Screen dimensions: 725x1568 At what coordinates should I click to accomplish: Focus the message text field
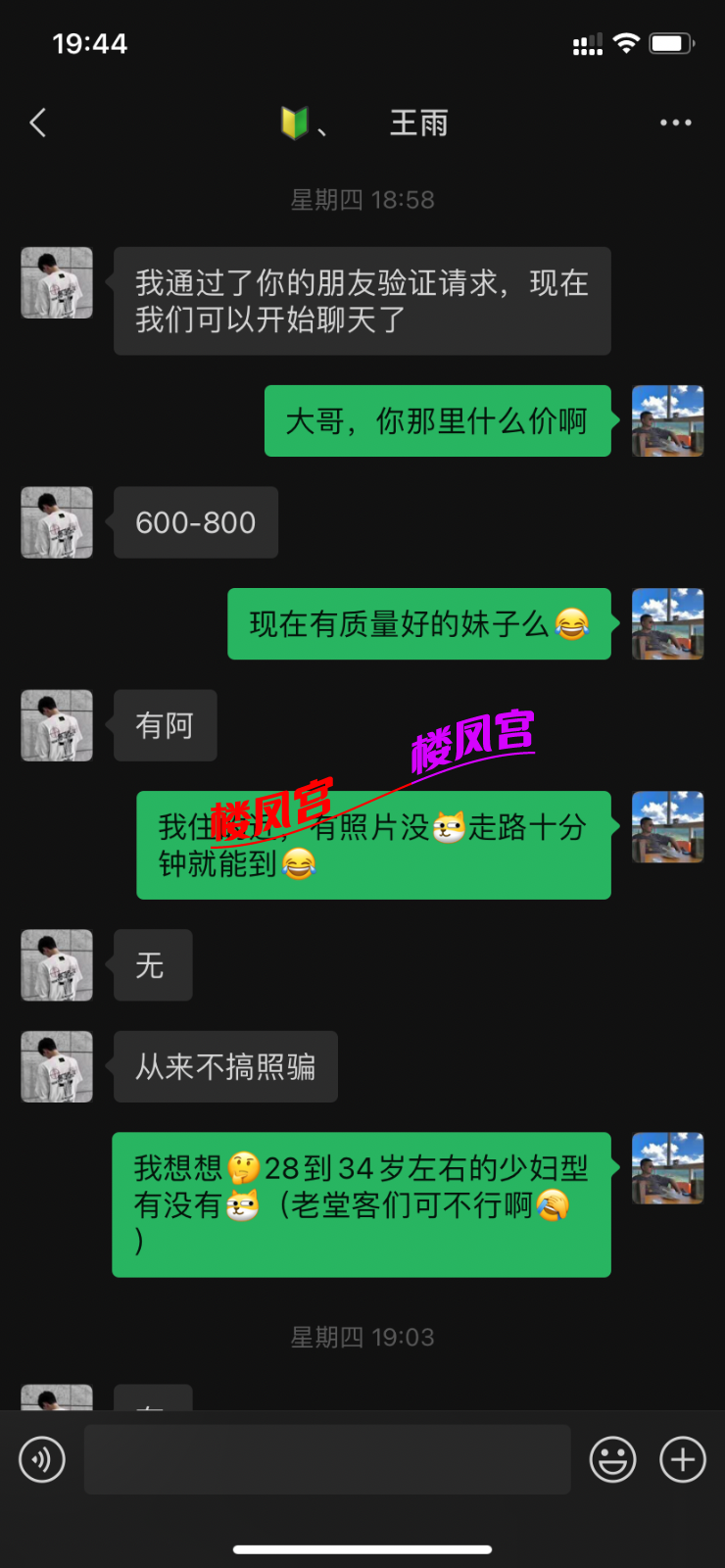coord(327,1459)
